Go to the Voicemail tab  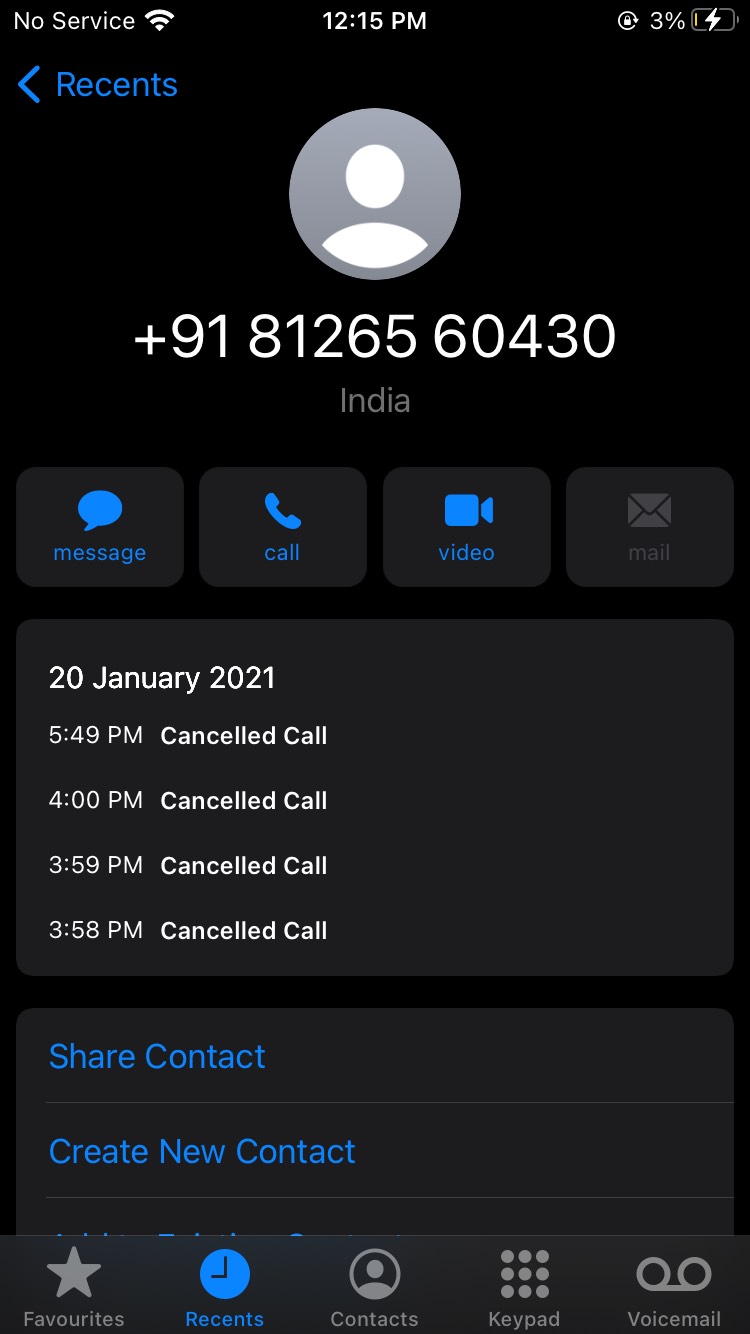[x=674, y=1288]
